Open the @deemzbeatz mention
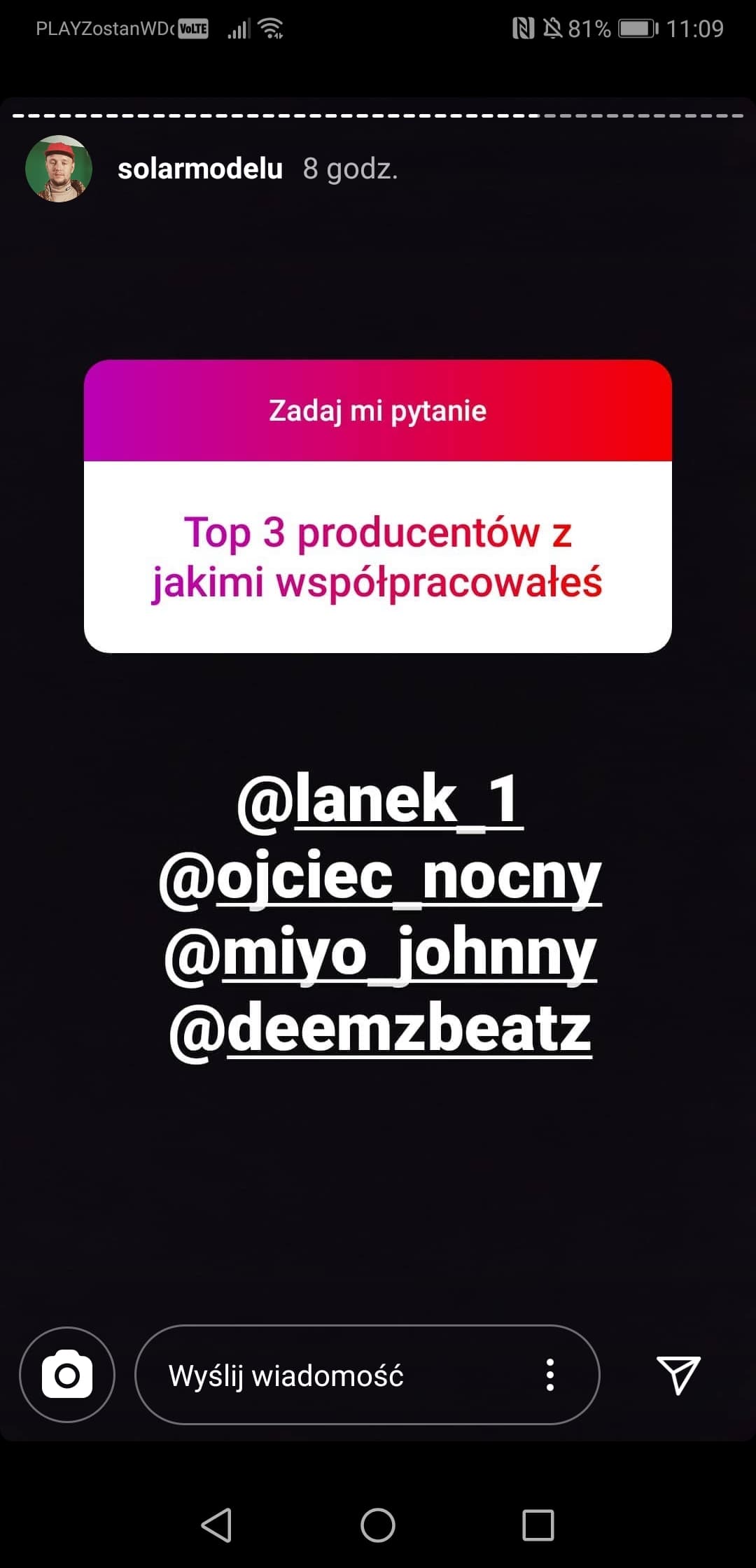This screenshot has height=1568, width=756. [x=380, y=1030]
